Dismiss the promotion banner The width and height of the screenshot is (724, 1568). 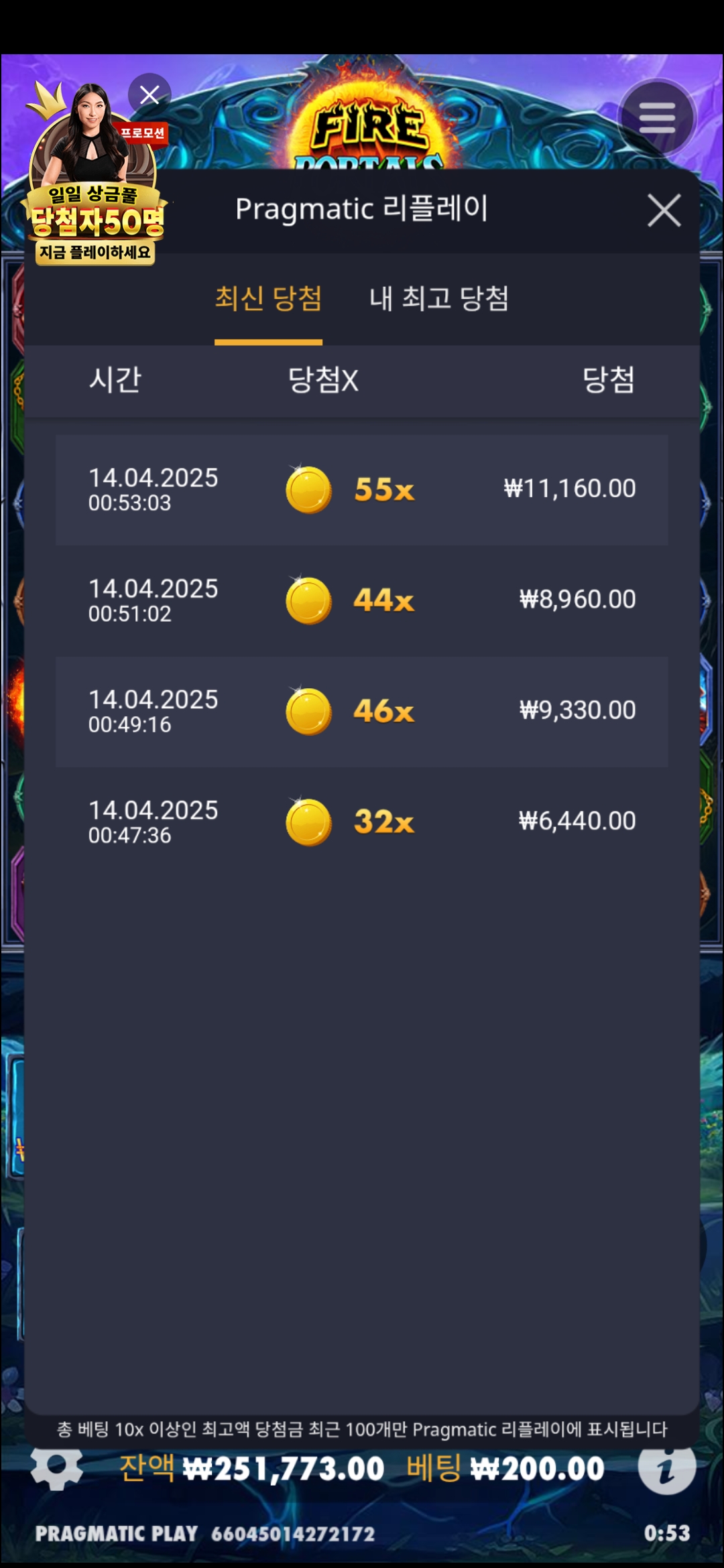pyautogui.click(x=149, y=94)
